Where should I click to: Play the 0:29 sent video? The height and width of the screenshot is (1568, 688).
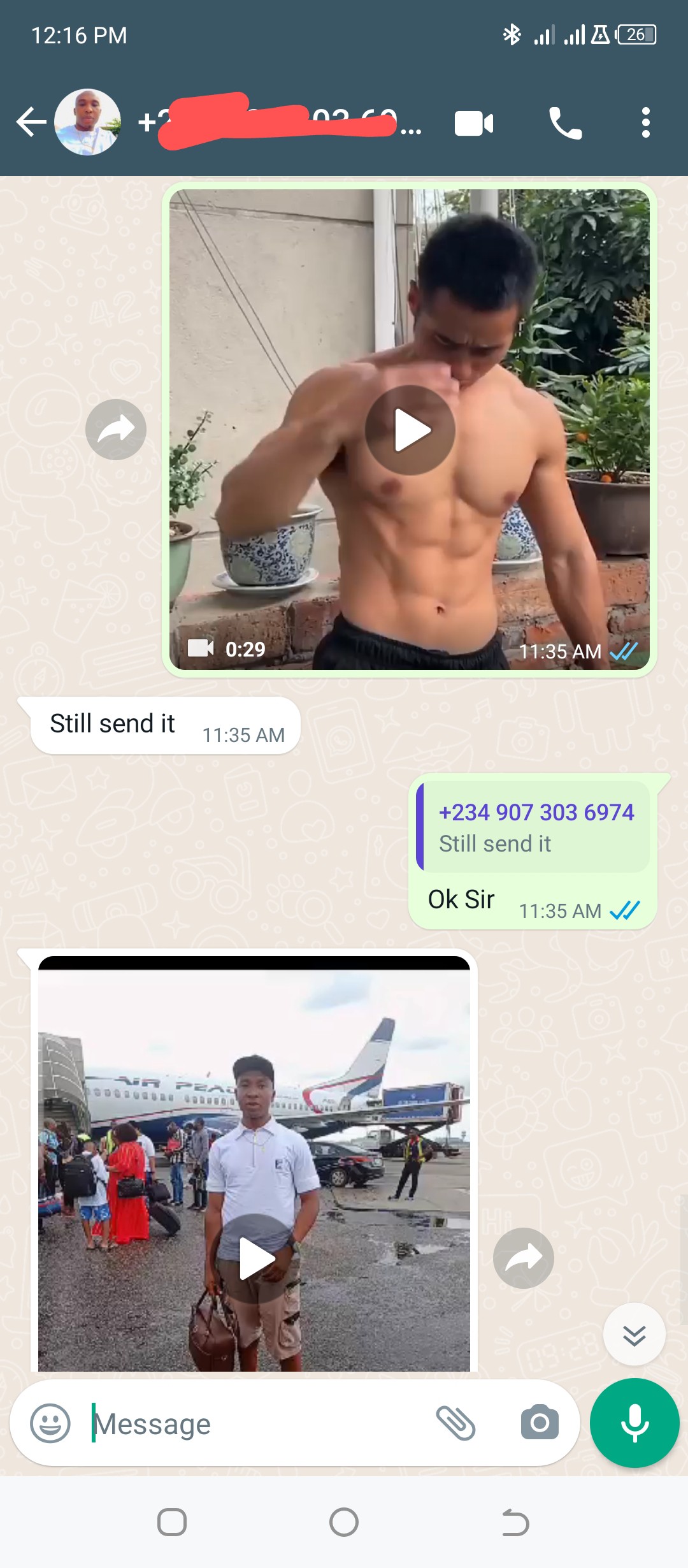pyautogui.click(x=410, y=430)
